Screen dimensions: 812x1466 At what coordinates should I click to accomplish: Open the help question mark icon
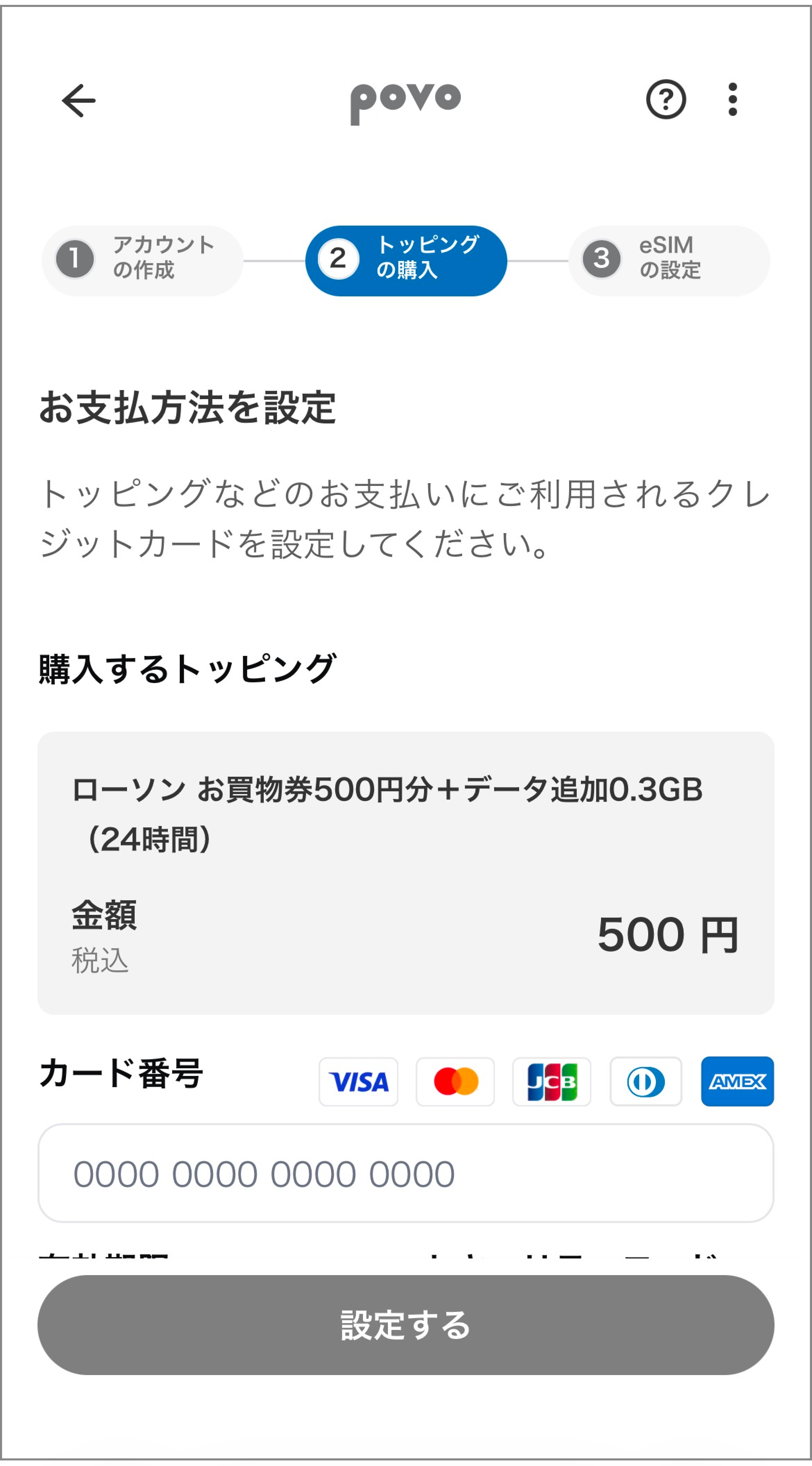(666, 100)
